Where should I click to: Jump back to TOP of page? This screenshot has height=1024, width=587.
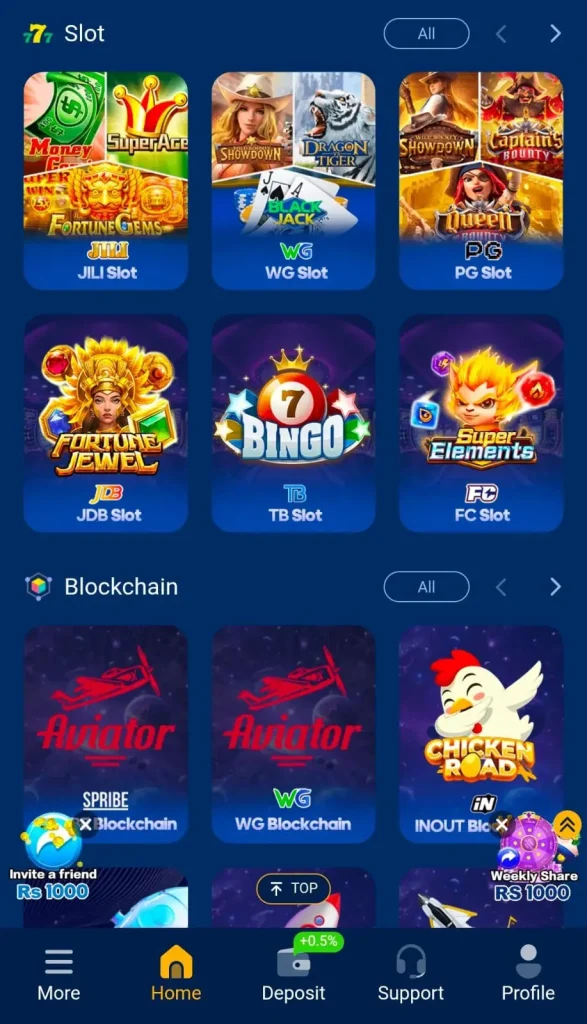(294, 888)
